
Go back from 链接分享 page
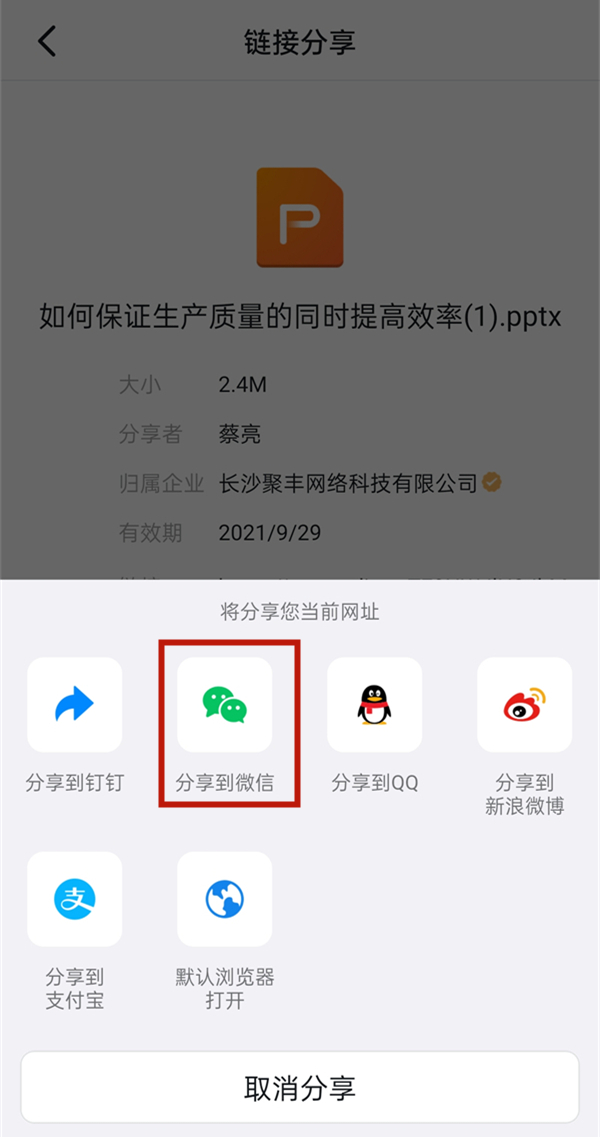pos(47,42)
